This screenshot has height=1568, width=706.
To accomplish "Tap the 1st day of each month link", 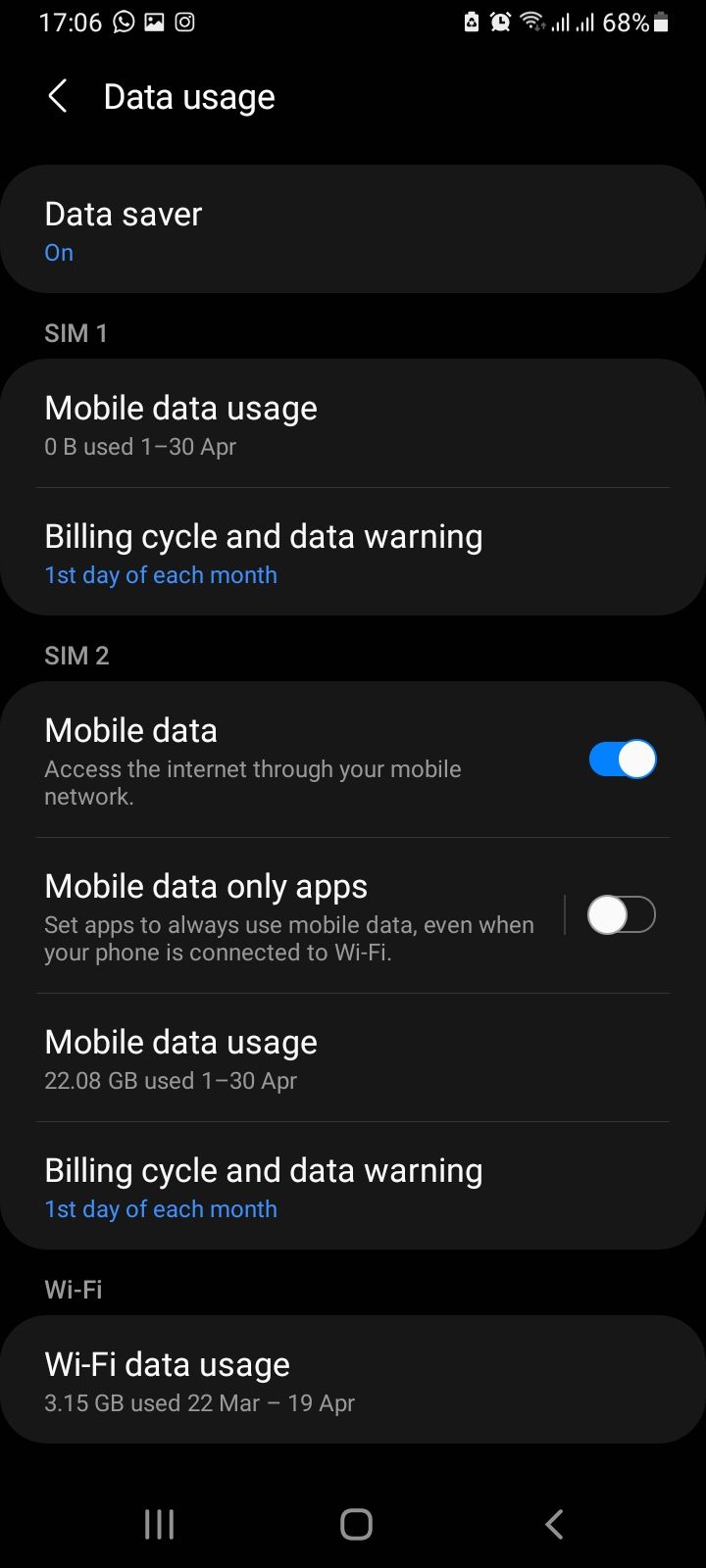I will [160, 574].
